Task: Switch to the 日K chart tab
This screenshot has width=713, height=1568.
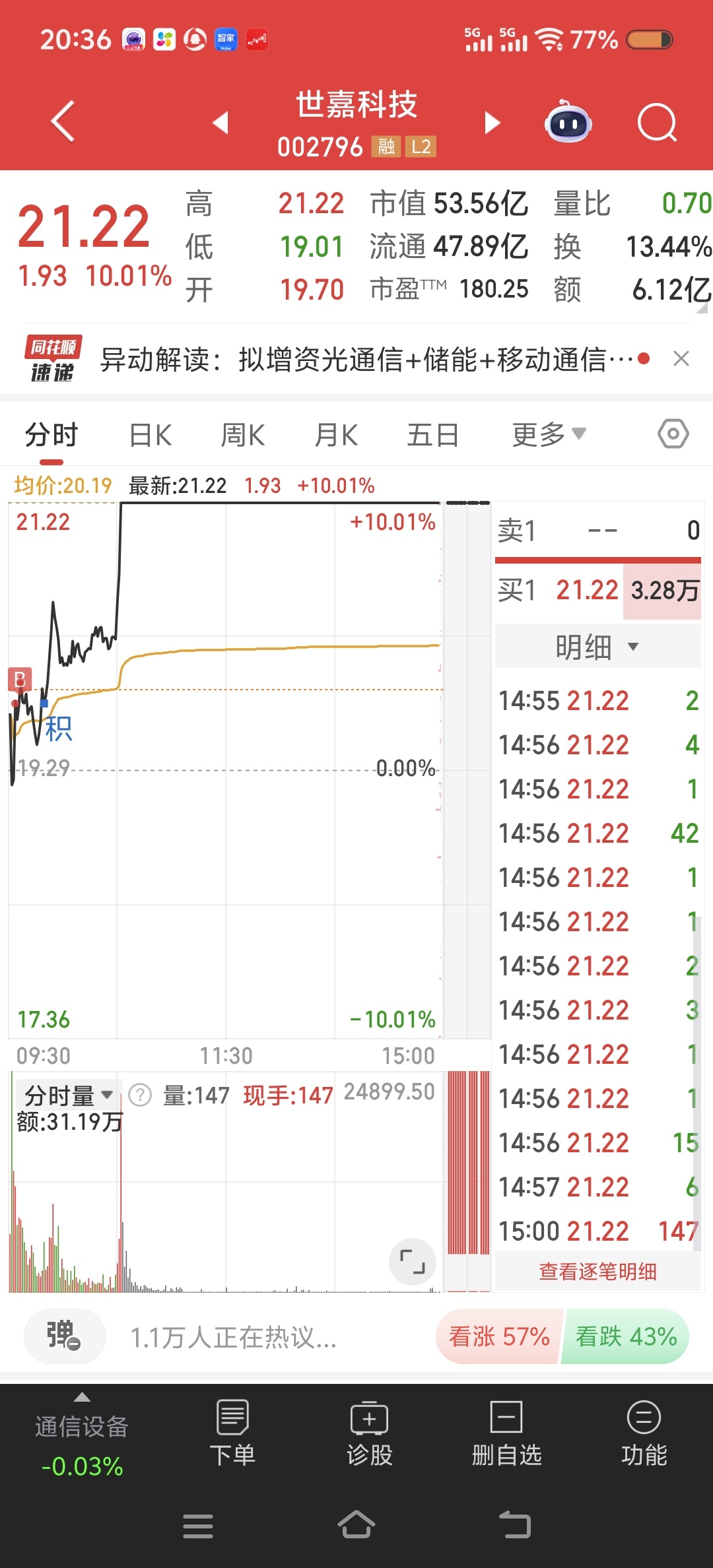Action: pos(151,436)
